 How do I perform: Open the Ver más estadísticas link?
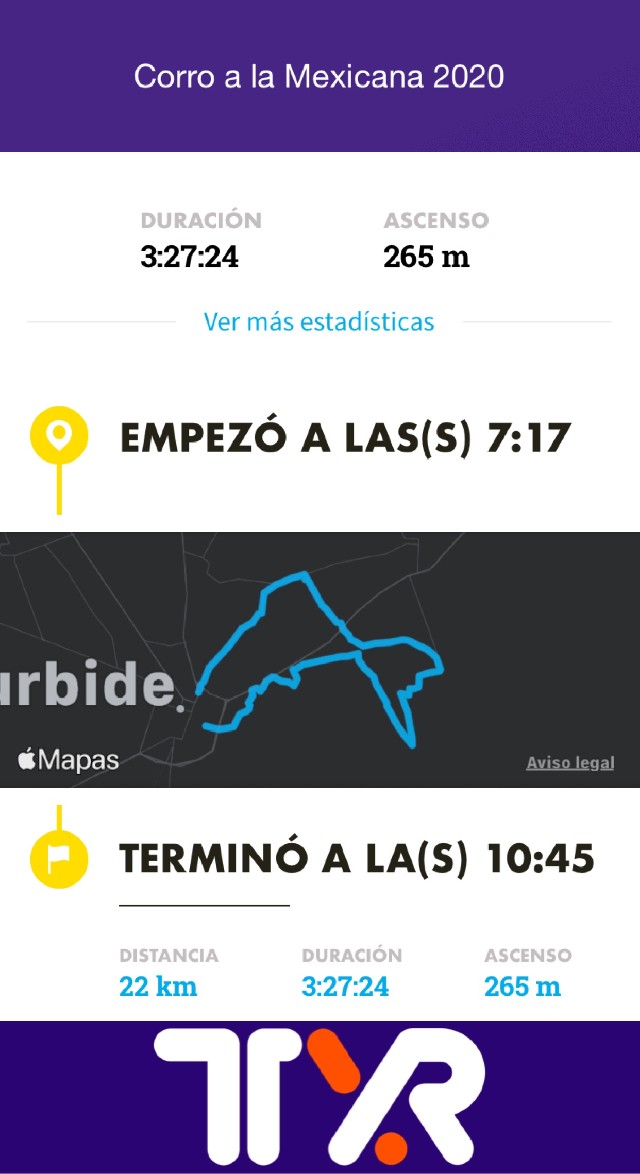(319, 322)
